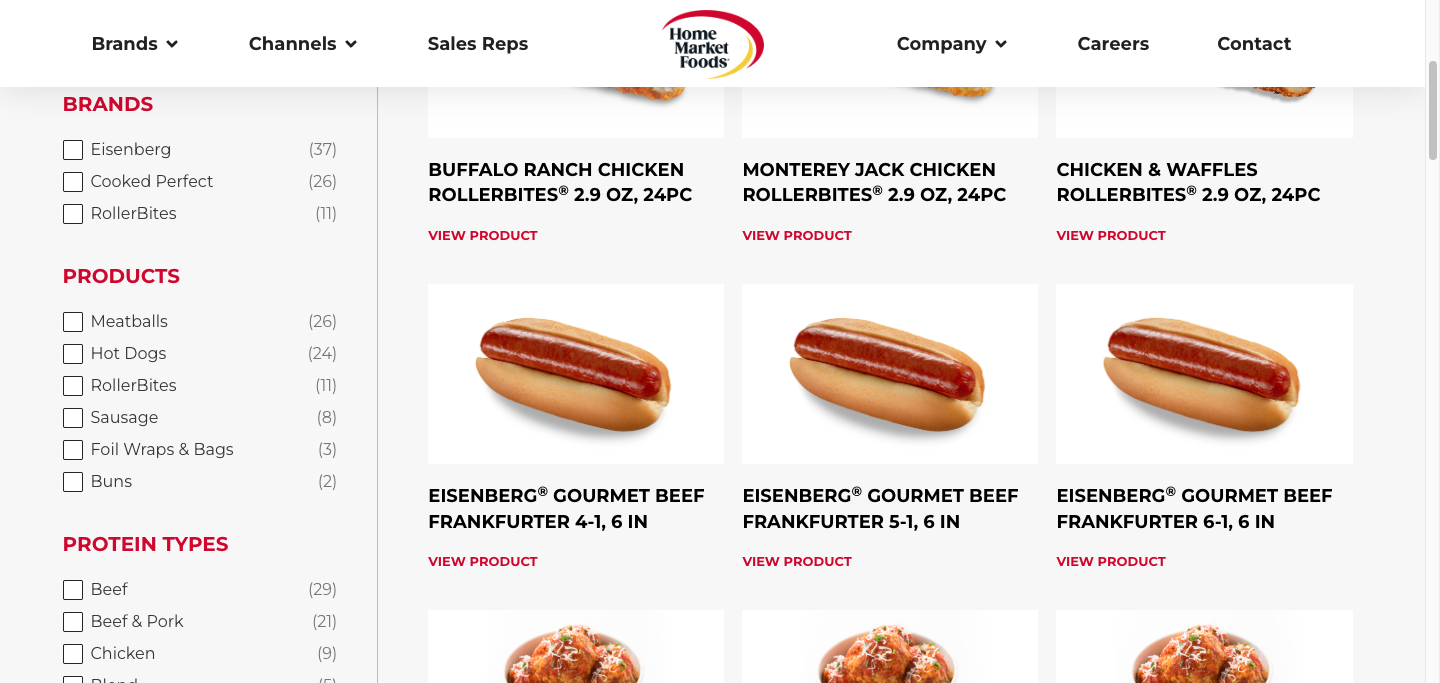1440x683 pixels.
Task: Expand the Company dropdown menu
Action: pos(951,44)
